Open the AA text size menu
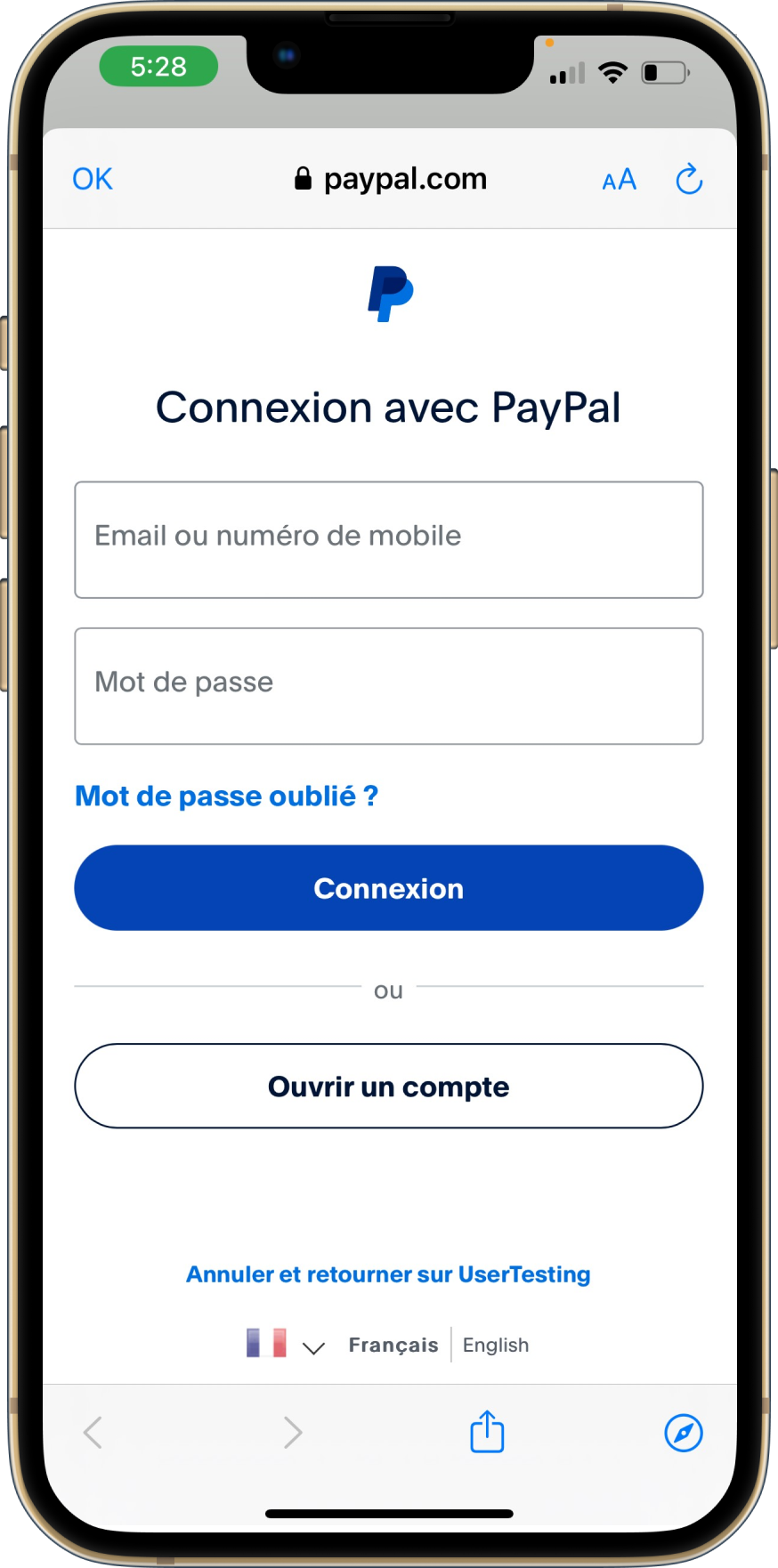 click(x=619, y=180)
